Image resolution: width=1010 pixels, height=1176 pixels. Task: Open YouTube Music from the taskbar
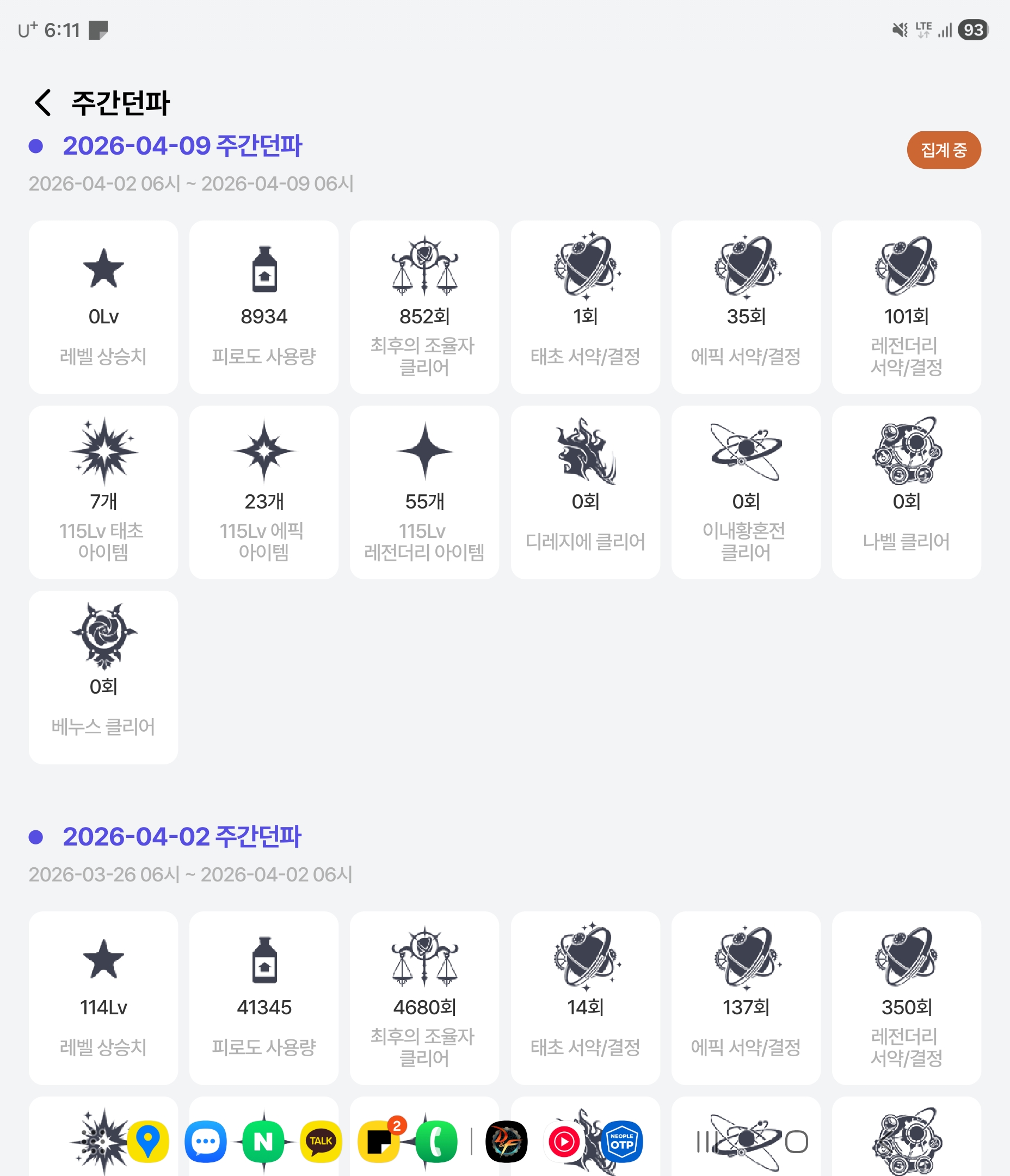(563, 1141)
